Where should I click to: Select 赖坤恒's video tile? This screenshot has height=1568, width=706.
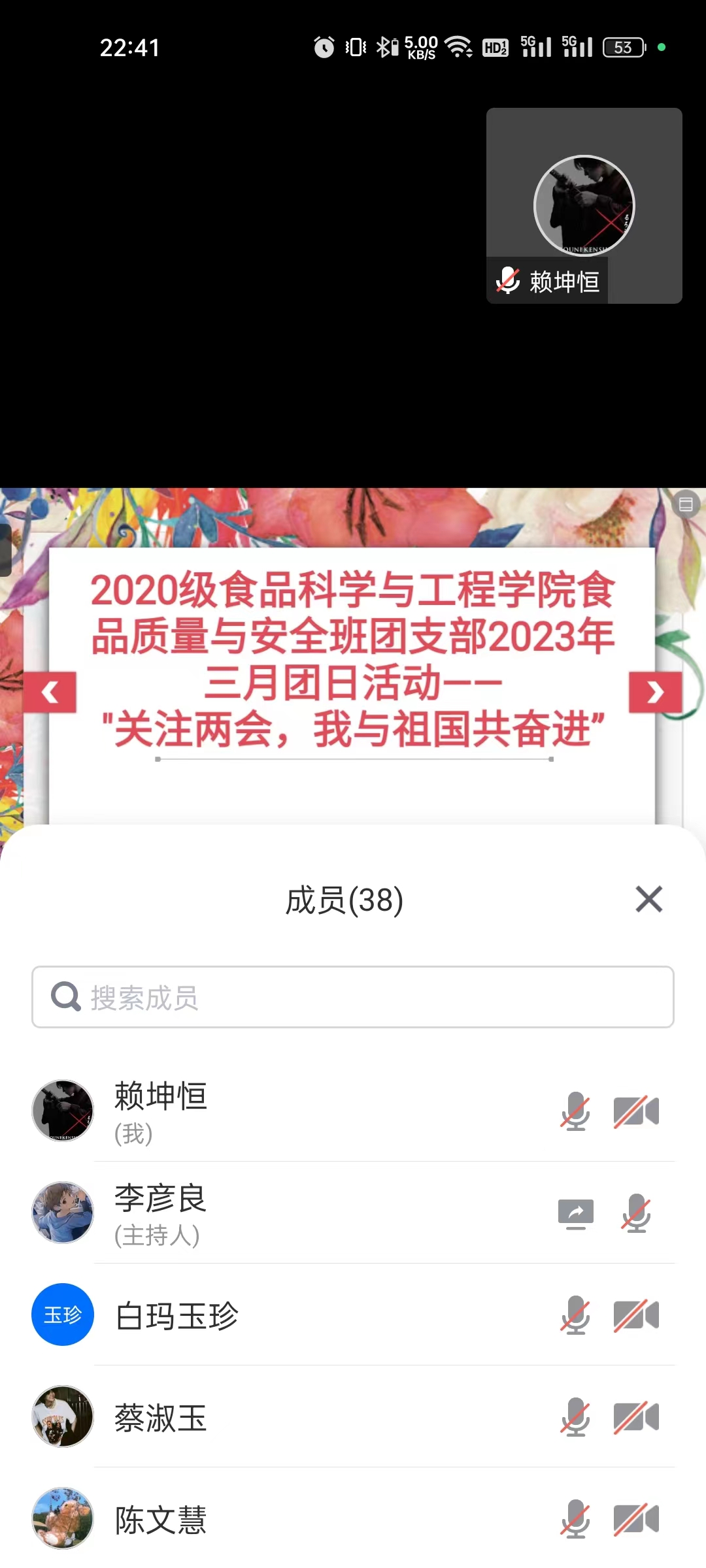pos(584,205)
